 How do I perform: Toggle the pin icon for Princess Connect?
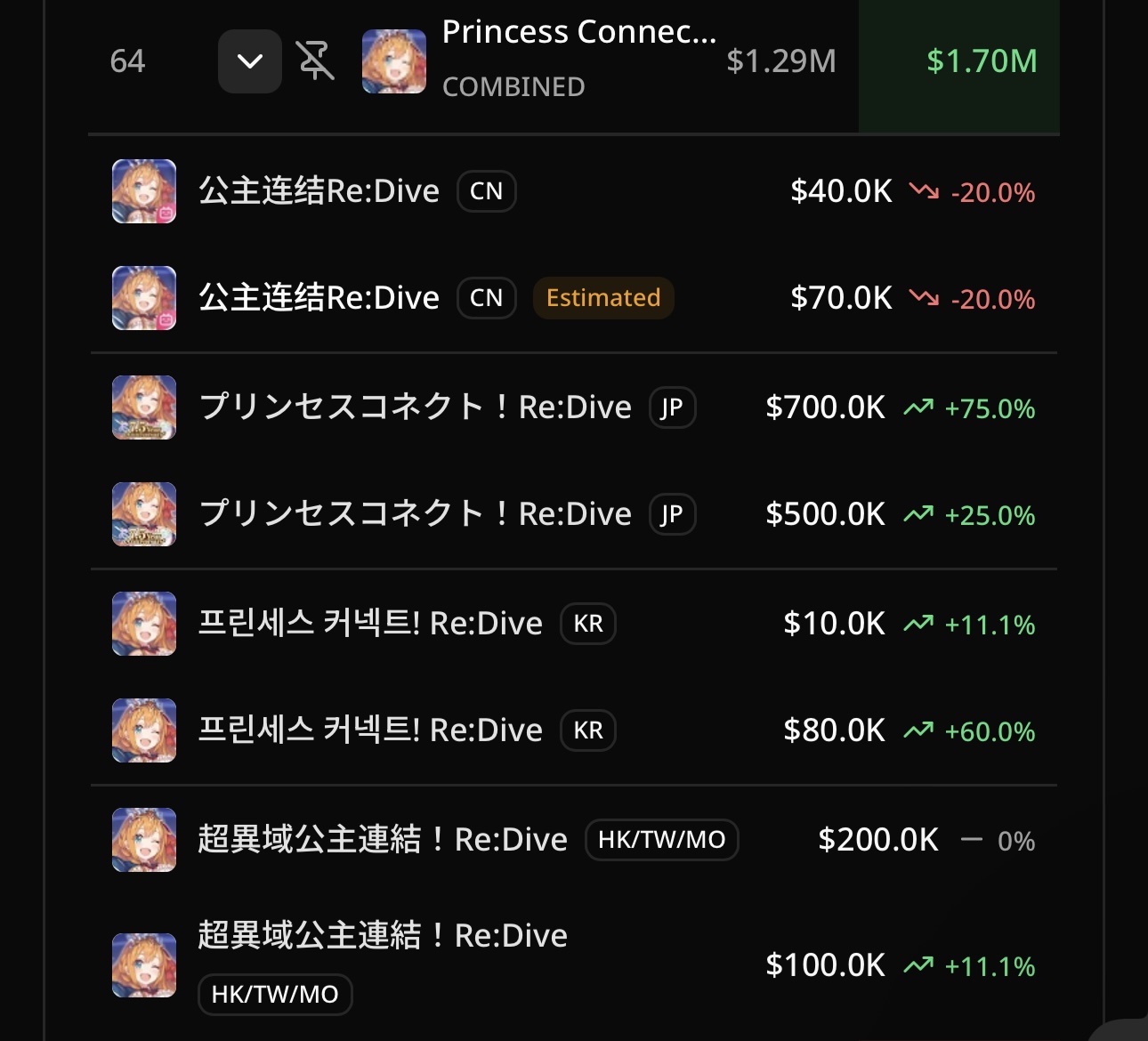[315, 61]
